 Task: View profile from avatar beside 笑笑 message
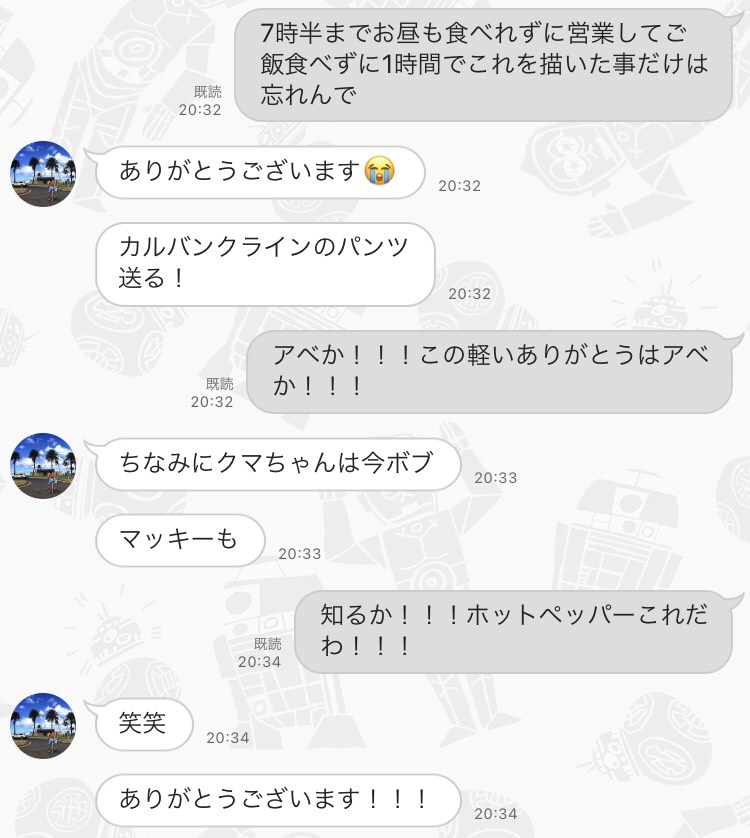click(x=43, y=726)
